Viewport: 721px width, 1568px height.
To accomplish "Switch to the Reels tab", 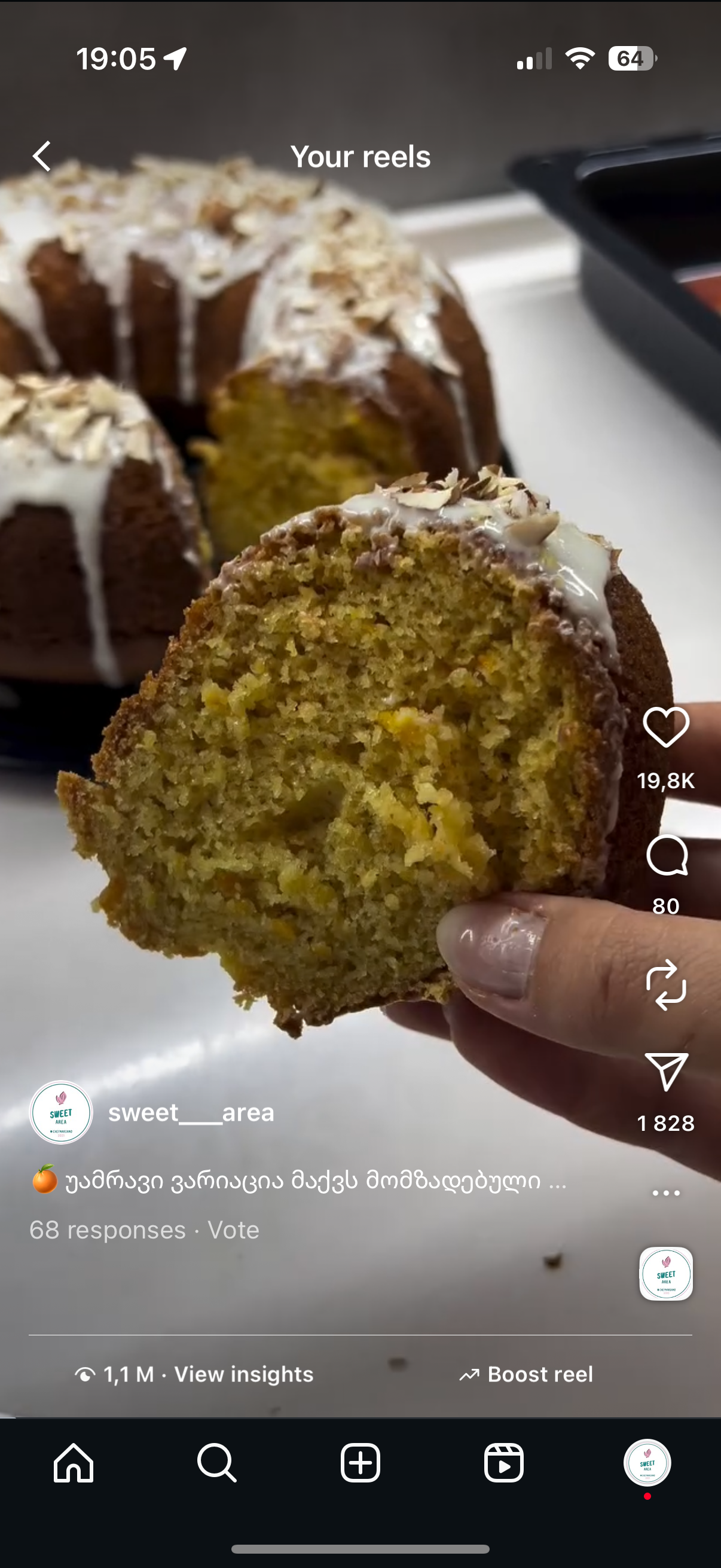I will pos(504,1462).
